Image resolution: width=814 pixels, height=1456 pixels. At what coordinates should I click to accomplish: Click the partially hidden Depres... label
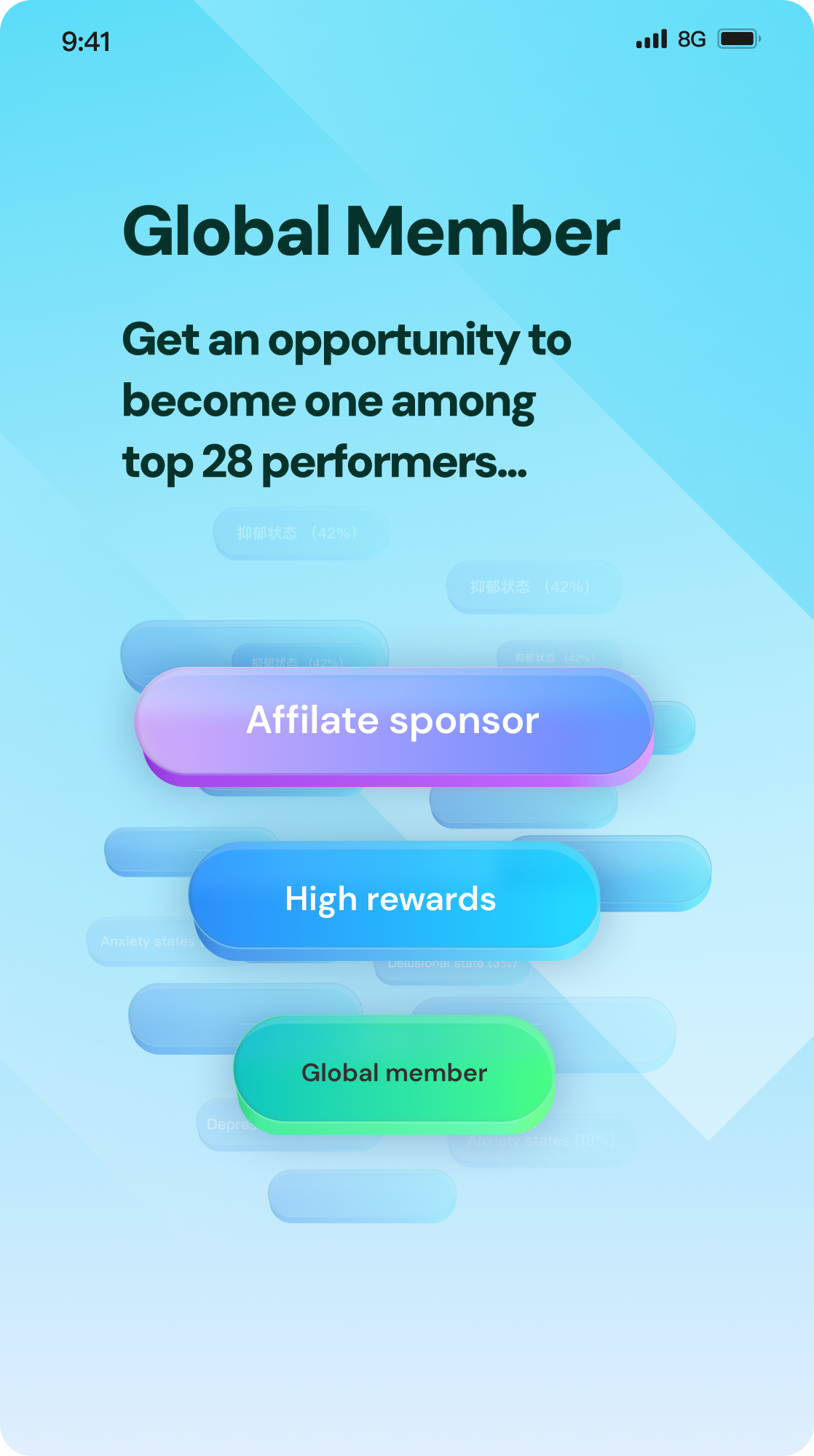[233, 1124]
